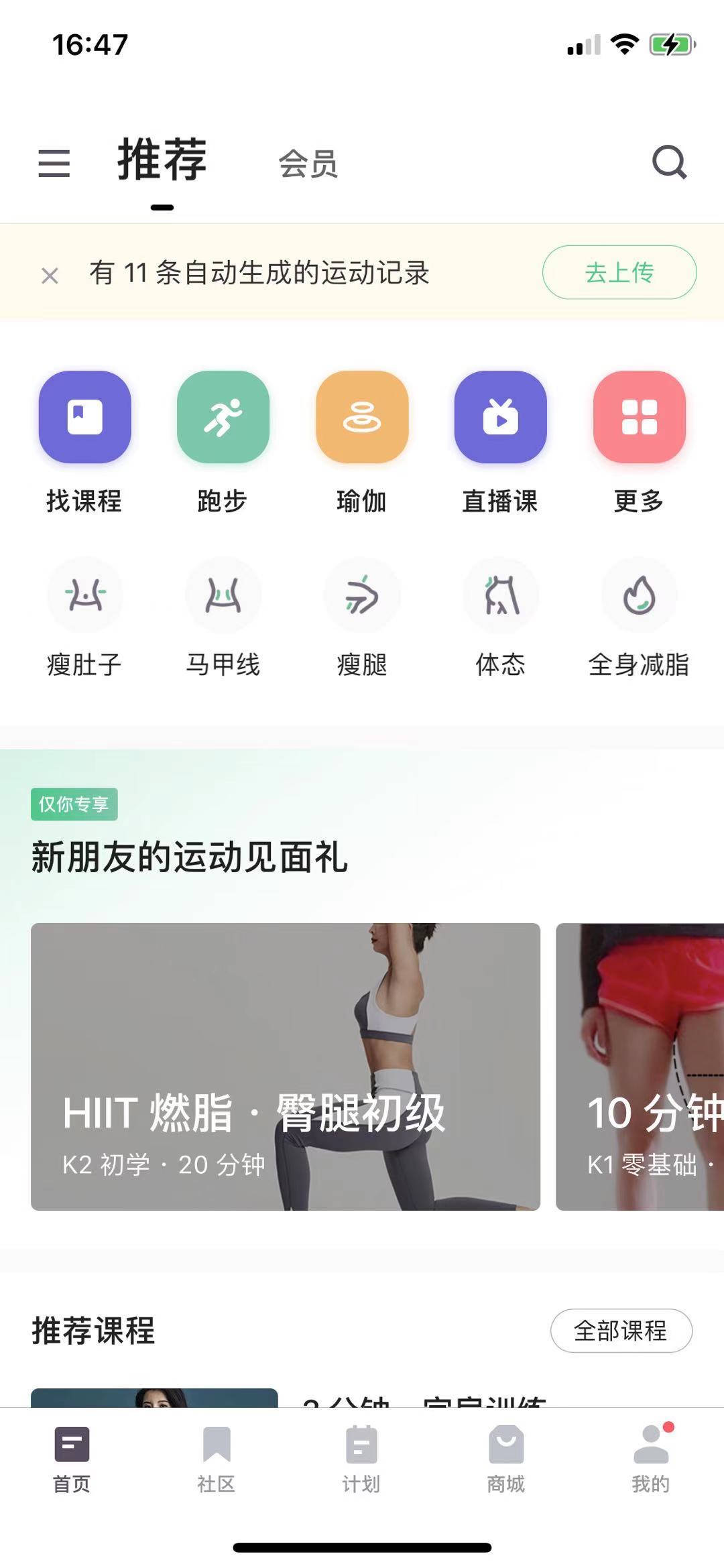724x1568 pixels.
Task: Open the hamburger menu
Action: [x=54, y=163]
